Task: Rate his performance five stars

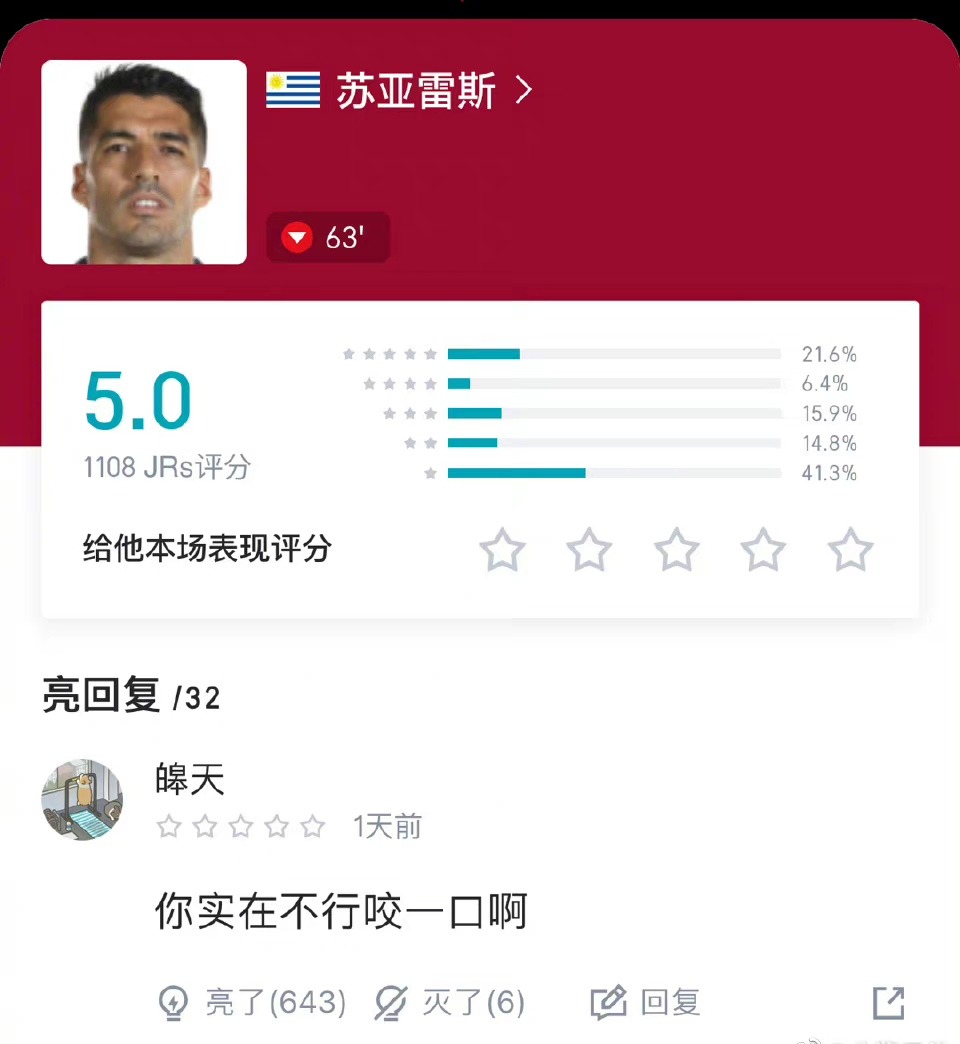Action: point(851,551)
